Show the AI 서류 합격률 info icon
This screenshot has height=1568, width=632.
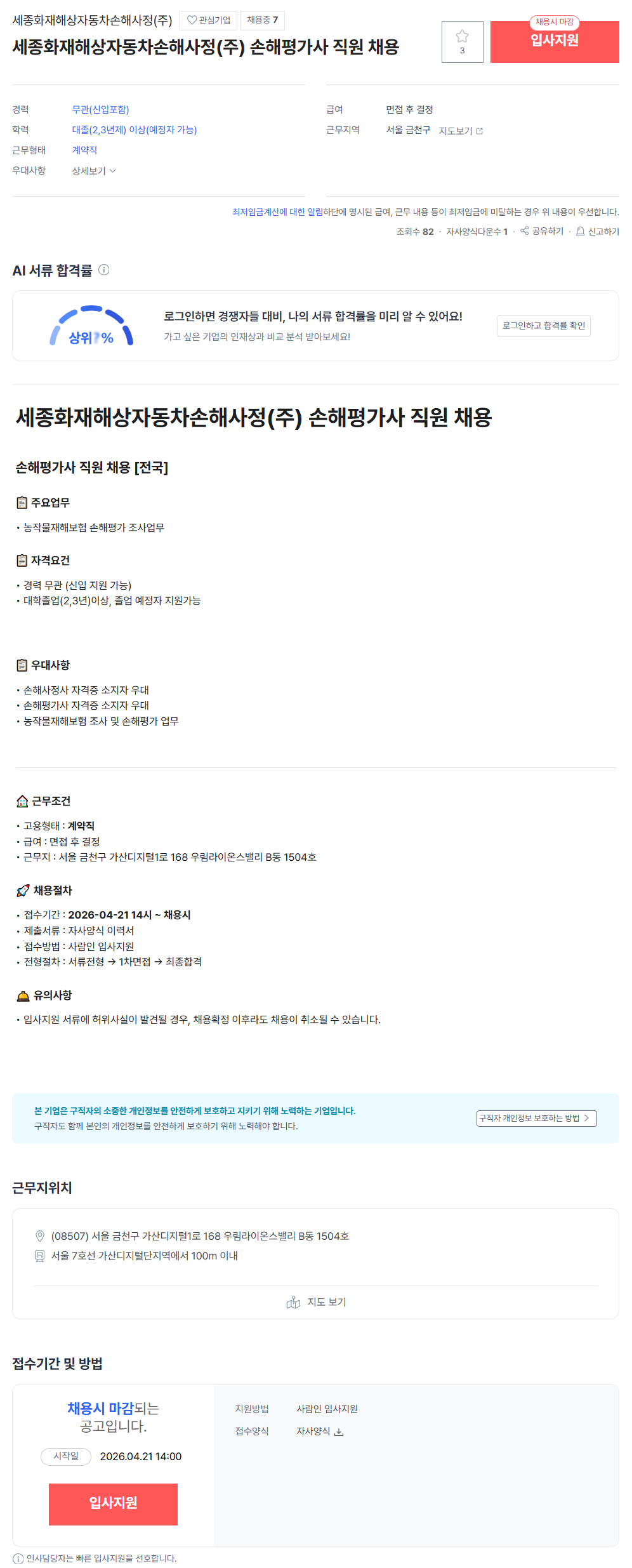click(x=104, y=270)
